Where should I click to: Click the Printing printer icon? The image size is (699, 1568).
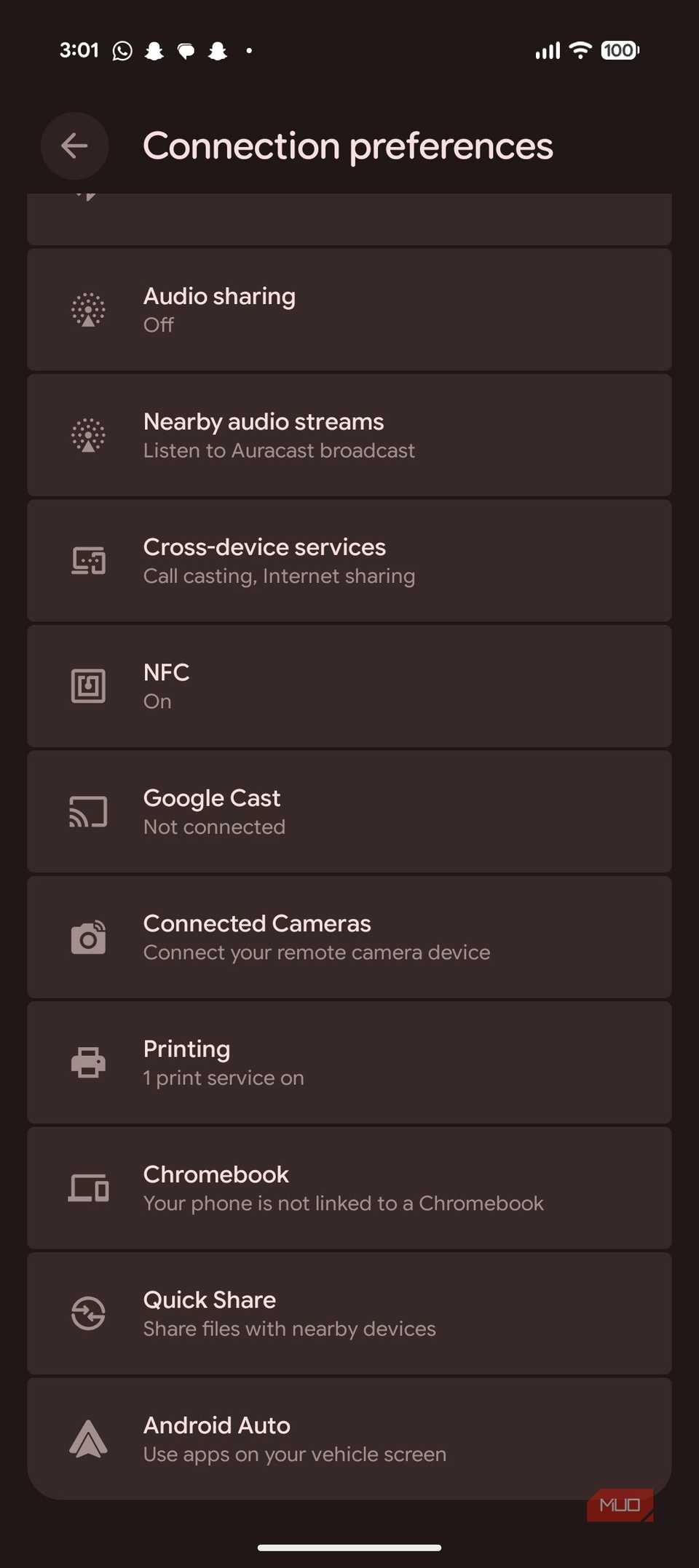tap(87, 1062)
